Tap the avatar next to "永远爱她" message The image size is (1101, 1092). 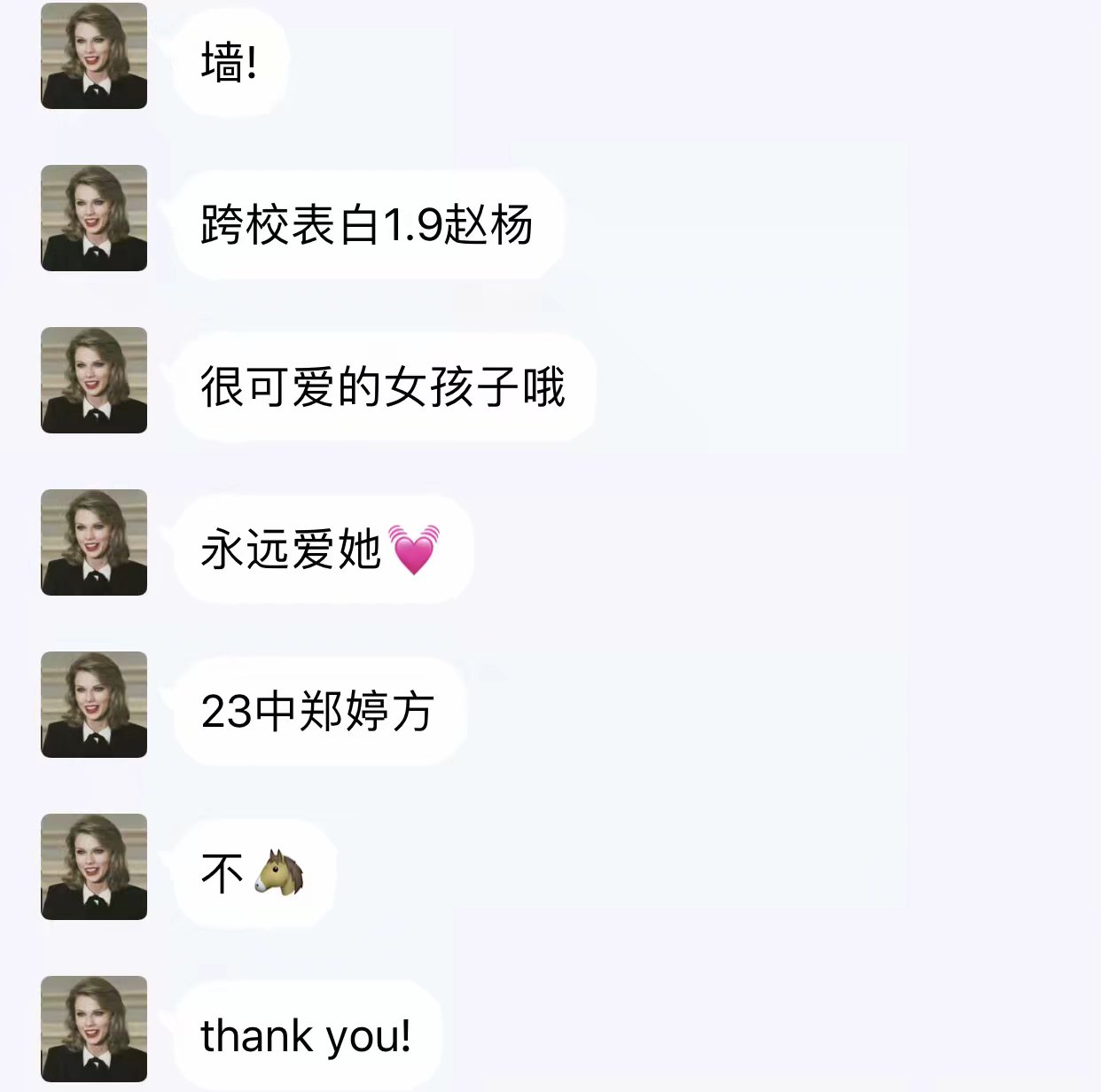[x=94, y=542]
